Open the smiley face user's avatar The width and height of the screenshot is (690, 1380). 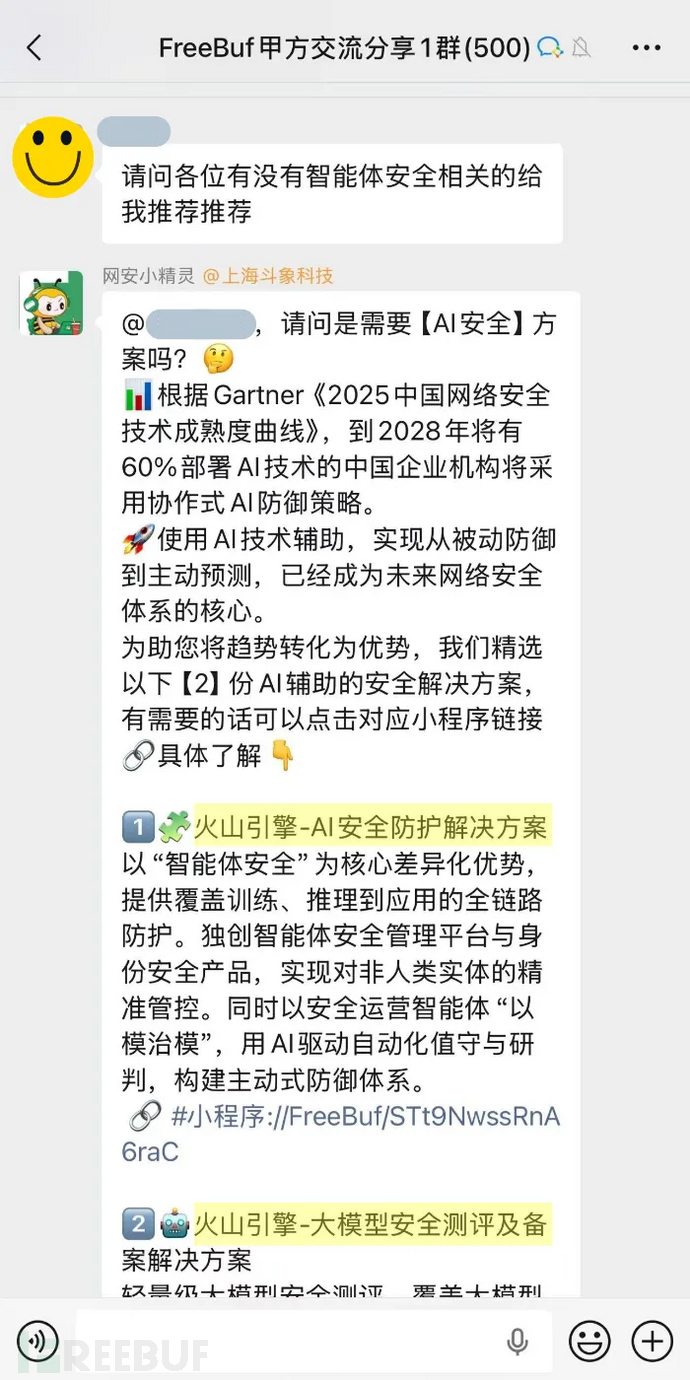pyautogui.click(x=52, y=157)
